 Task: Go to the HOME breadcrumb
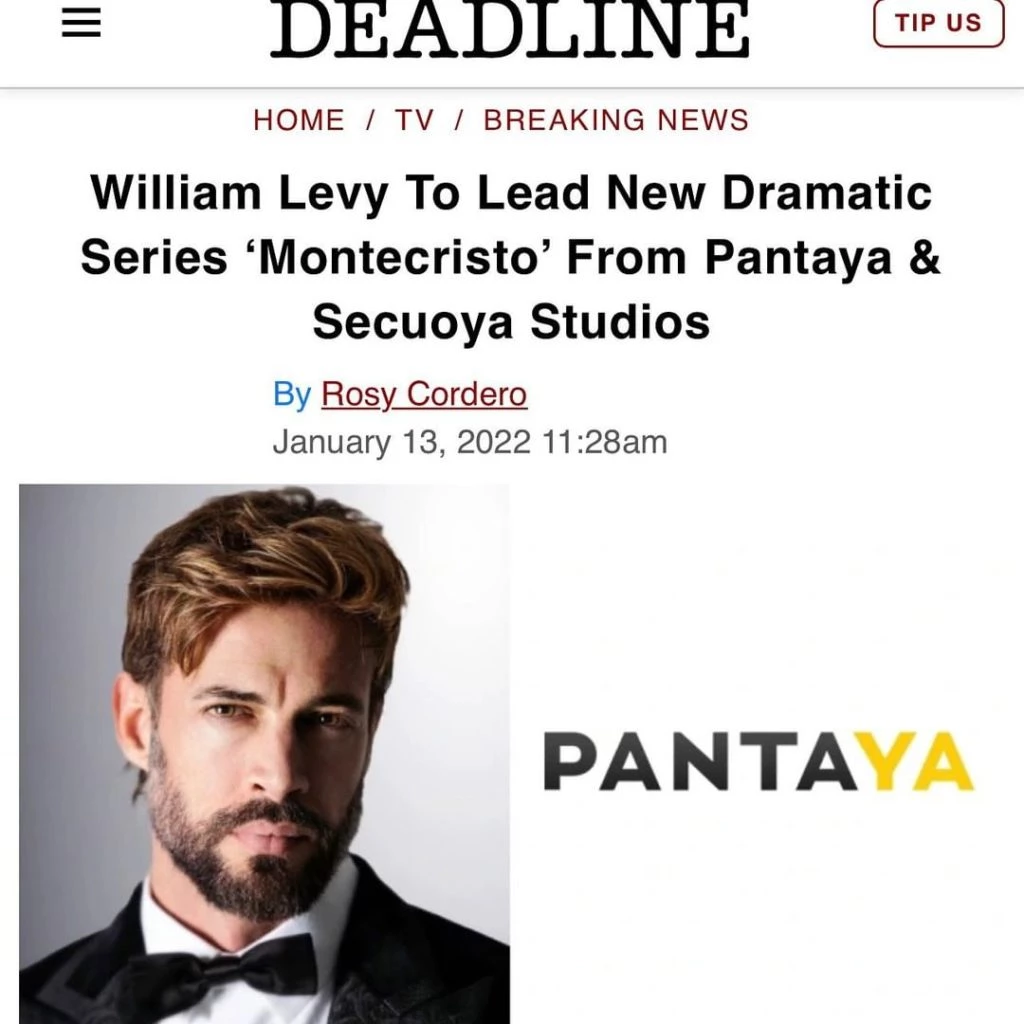click(299, 120)
